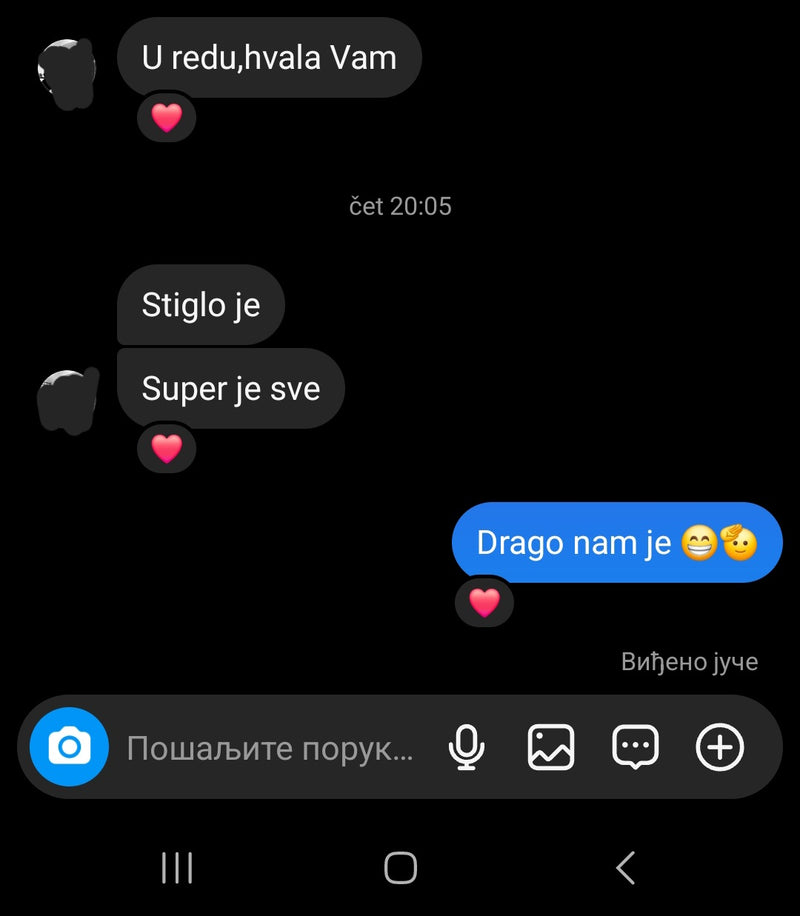Tap the message input field
Image resolution: width=800 pixels, height=916 pixels.
tap(270, 748)
